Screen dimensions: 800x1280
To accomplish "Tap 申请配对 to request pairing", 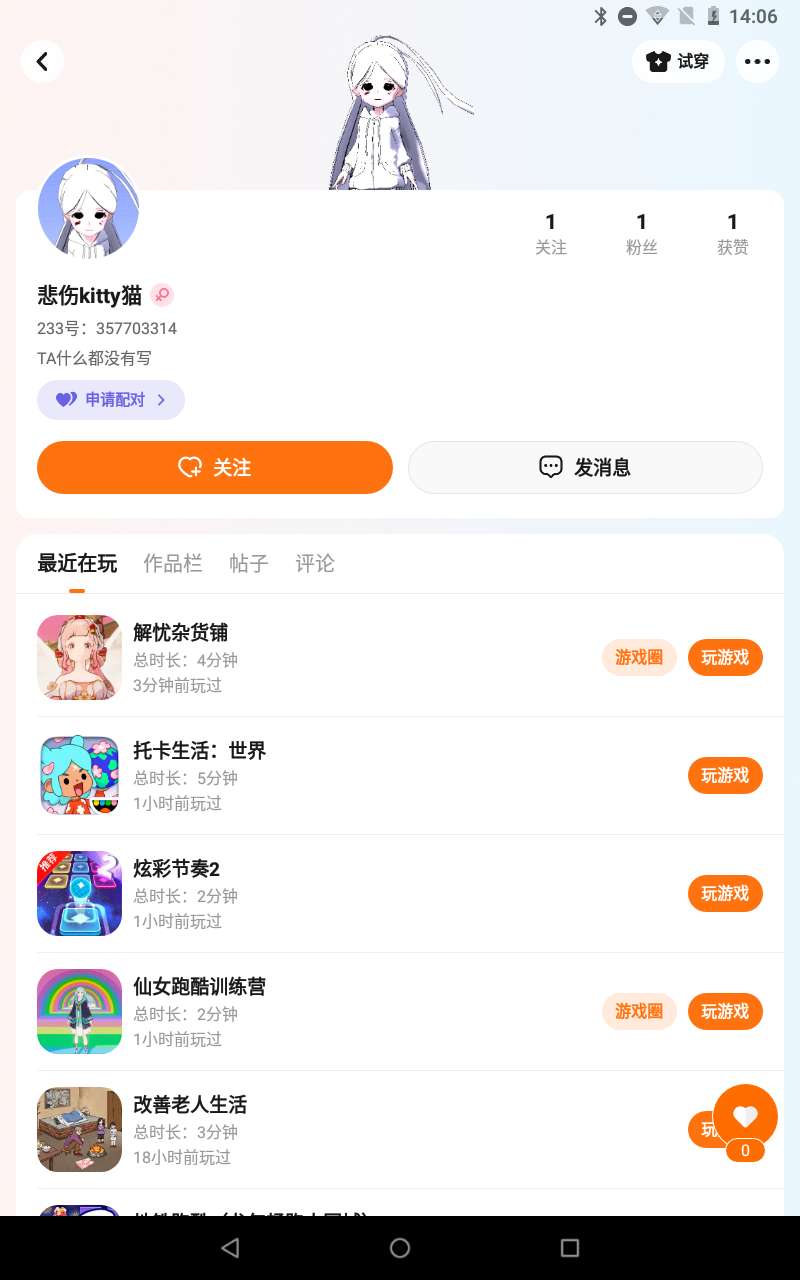I will coord(111,400).
